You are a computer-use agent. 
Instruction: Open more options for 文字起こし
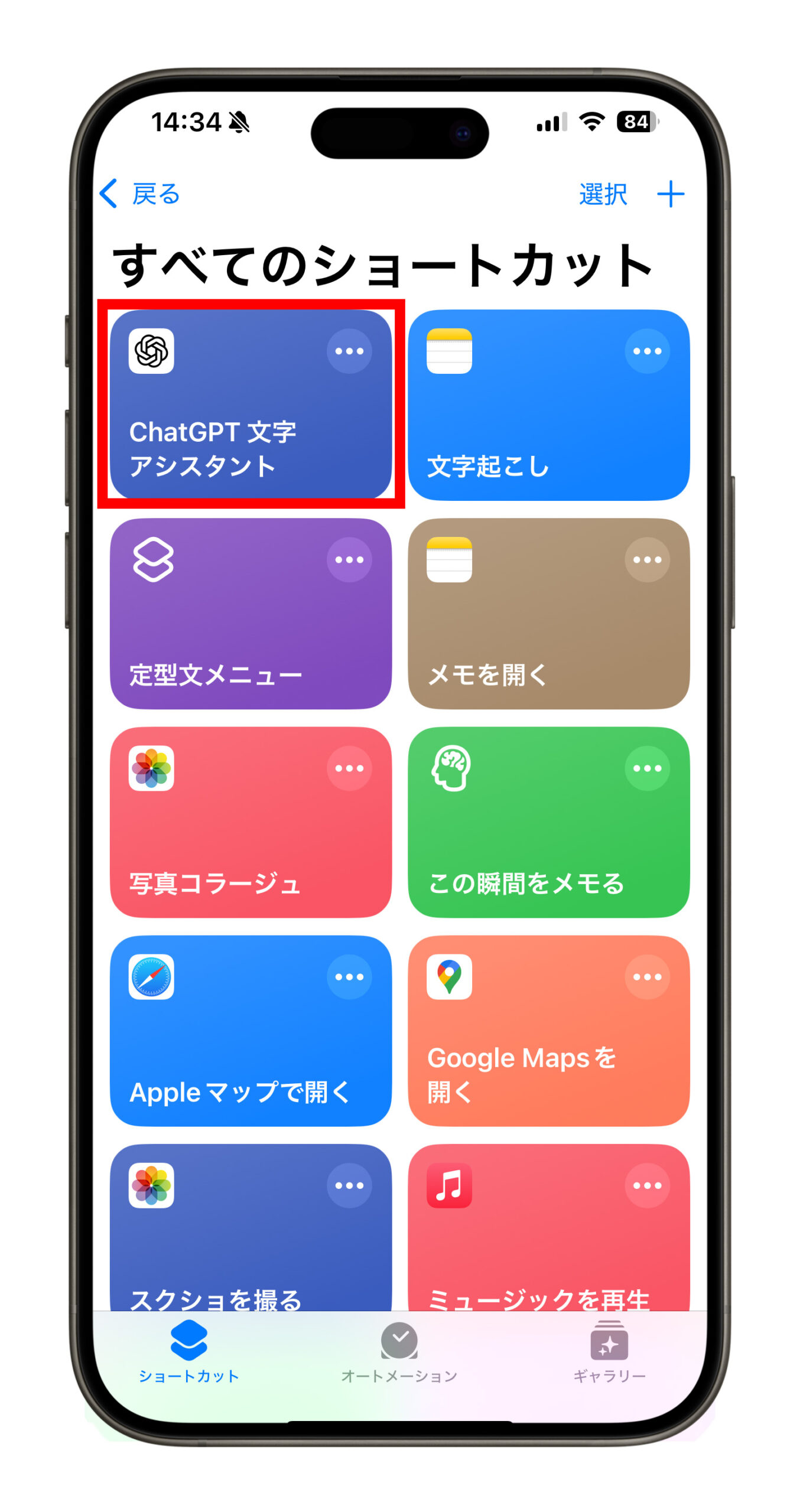647,351
